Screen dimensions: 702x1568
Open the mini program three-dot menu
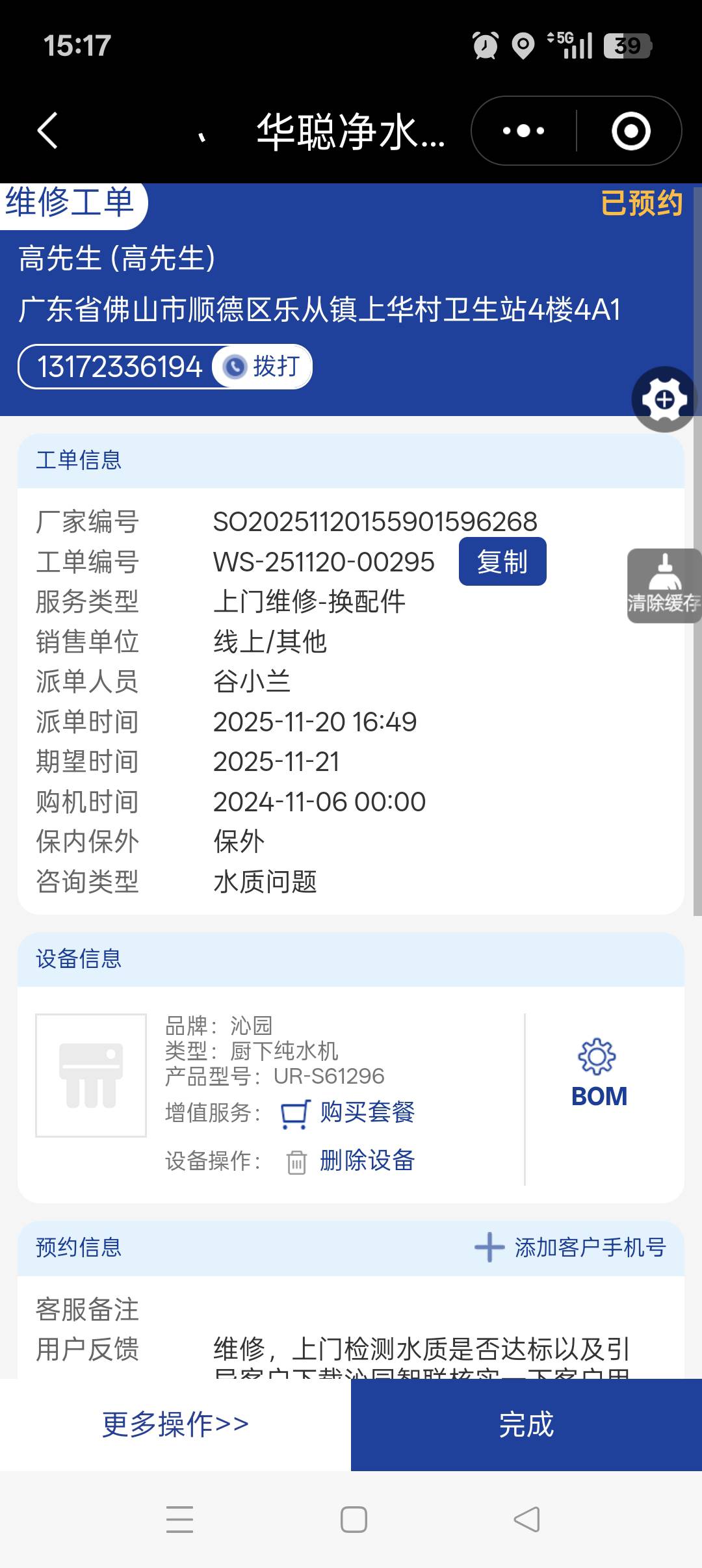(524, 131)
